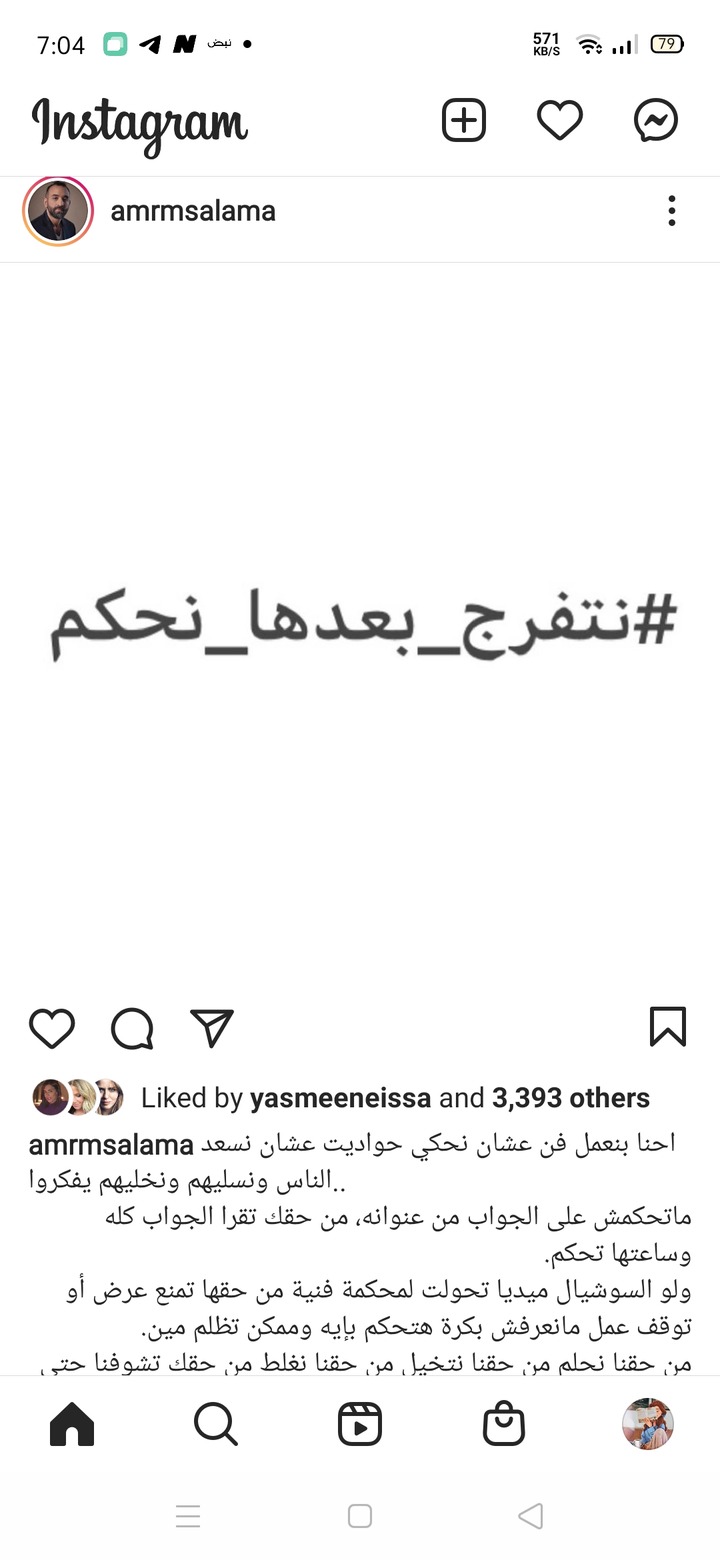The width and height of the screenshot is (720, 1560).
Task: Comment on amrmsalama's post
Action: click(x=132, y=1028)
